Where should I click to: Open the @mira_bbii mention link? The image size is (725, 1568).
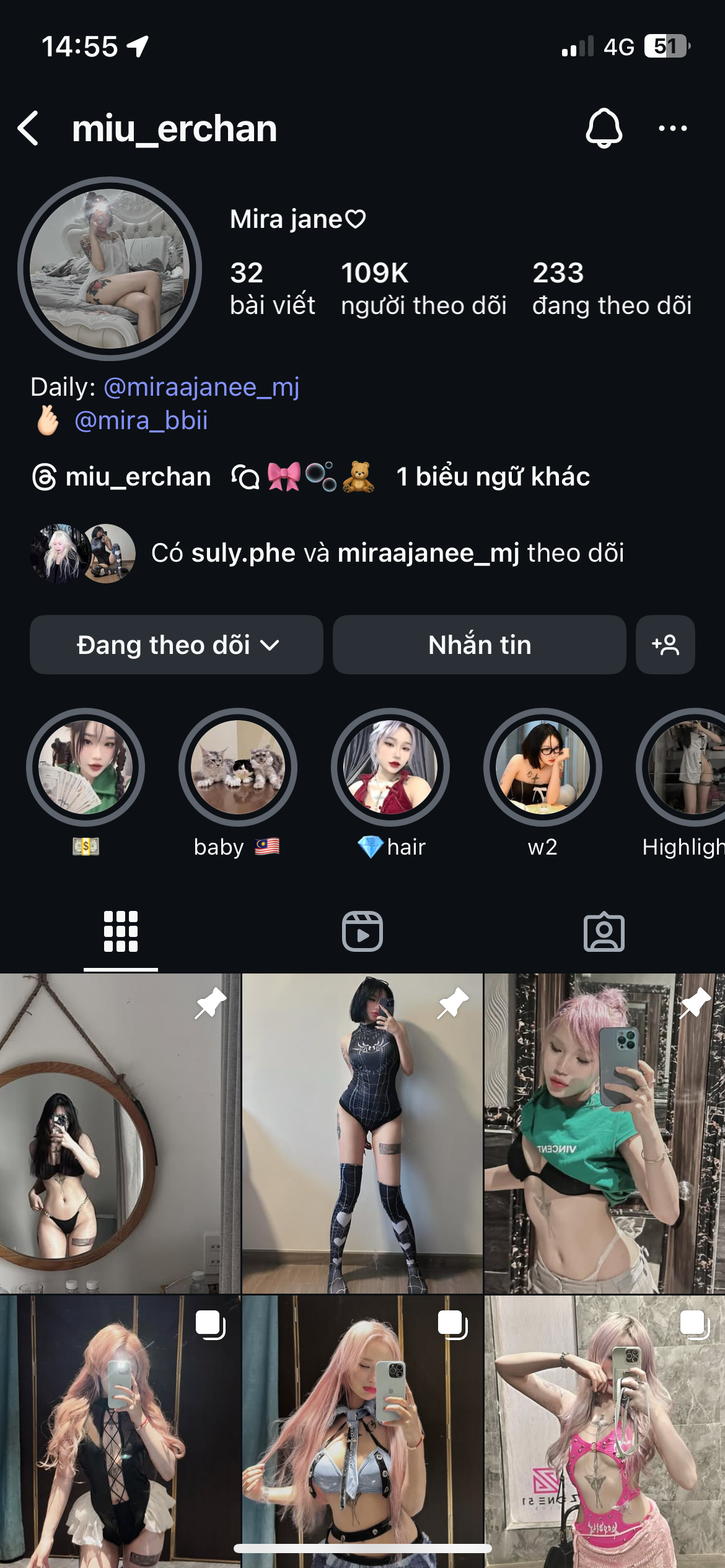coord(141,421)
